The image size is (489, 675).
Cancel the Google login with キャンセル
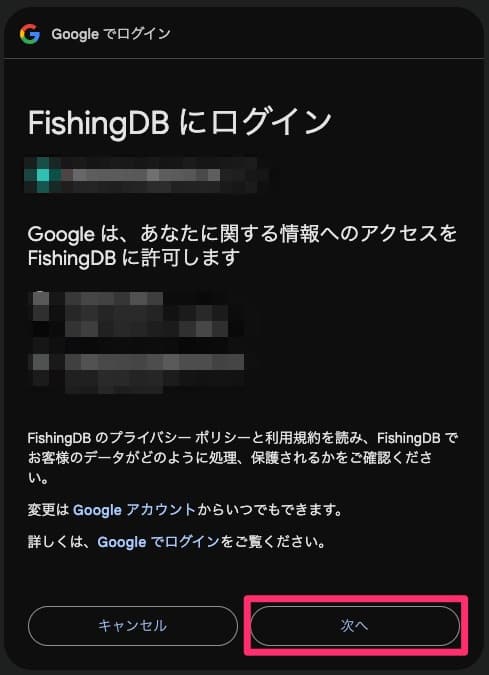pyautogui.click(x=133, y=625)
